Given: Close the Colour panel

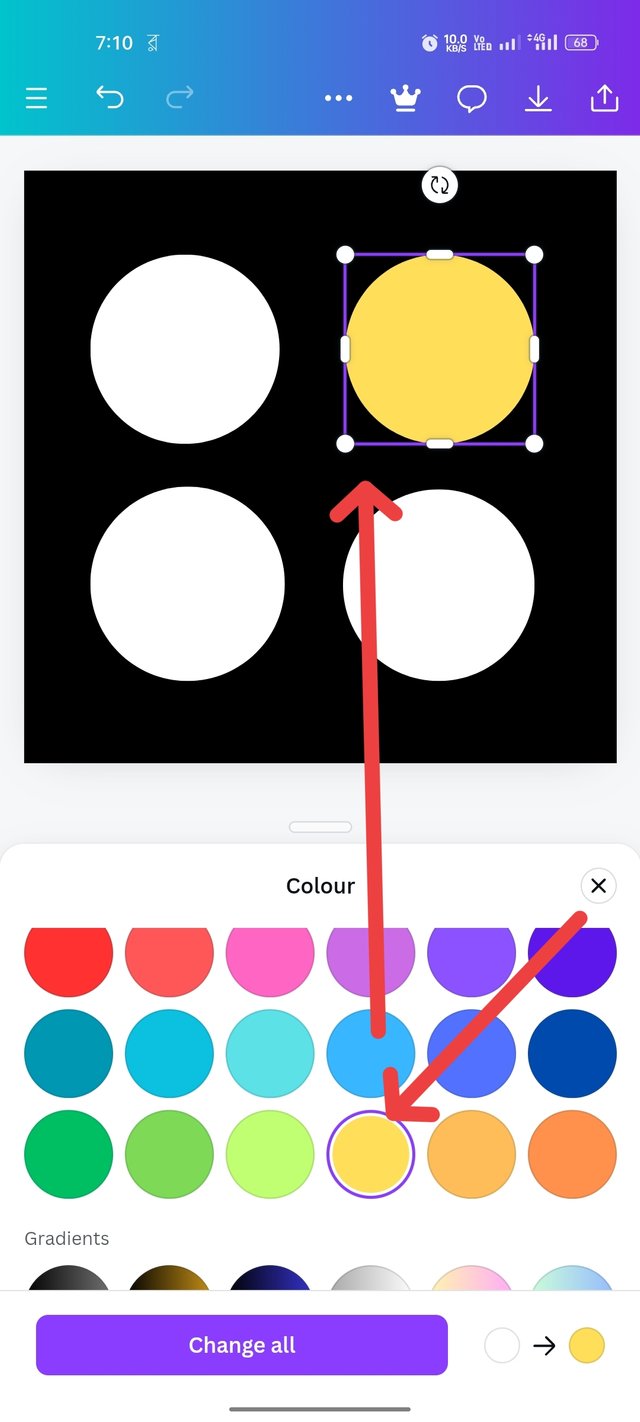Looking at the screenshot, I should [598, 885].
